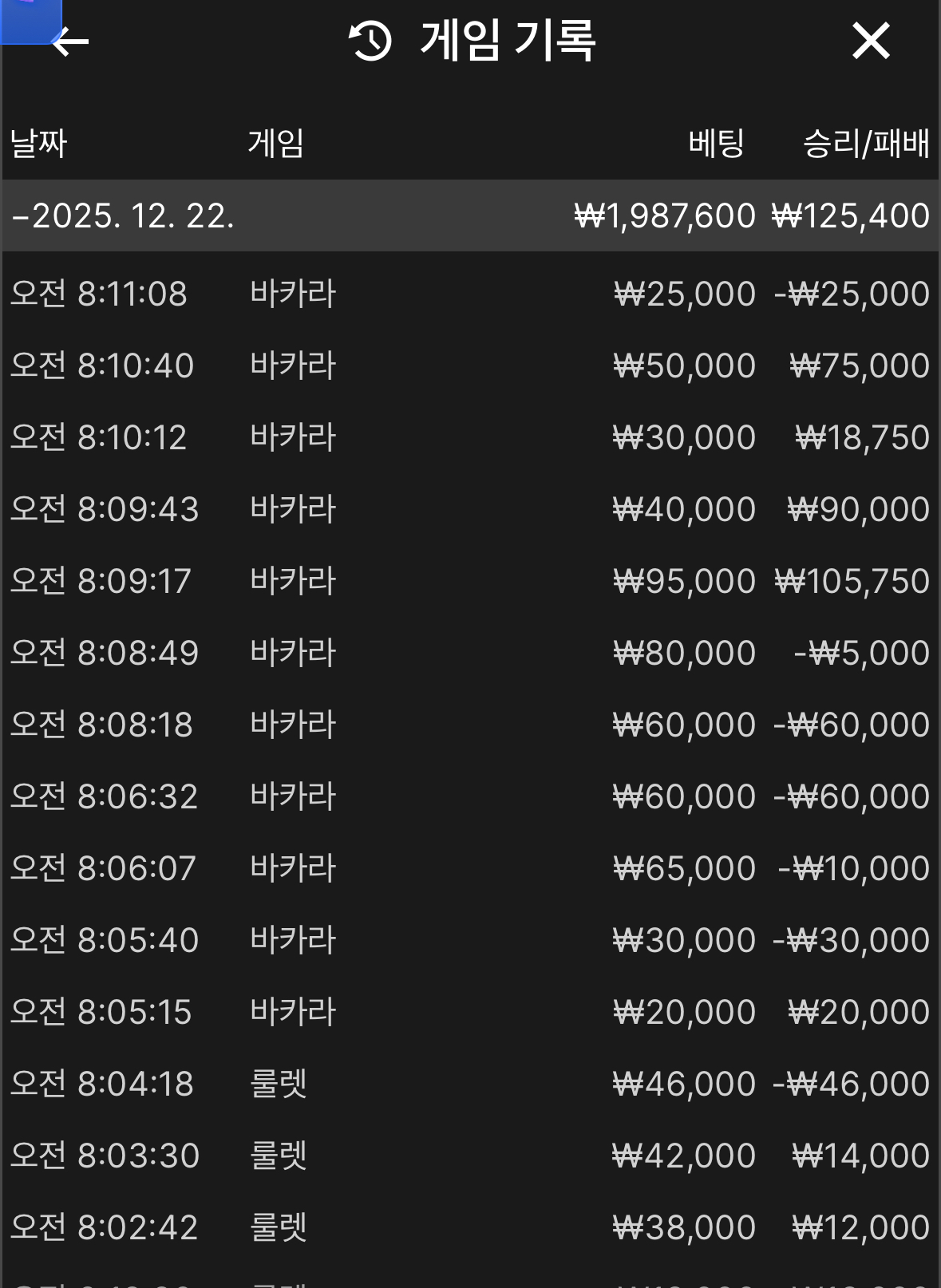Go back with the arrow icon

tap(70, 41)
